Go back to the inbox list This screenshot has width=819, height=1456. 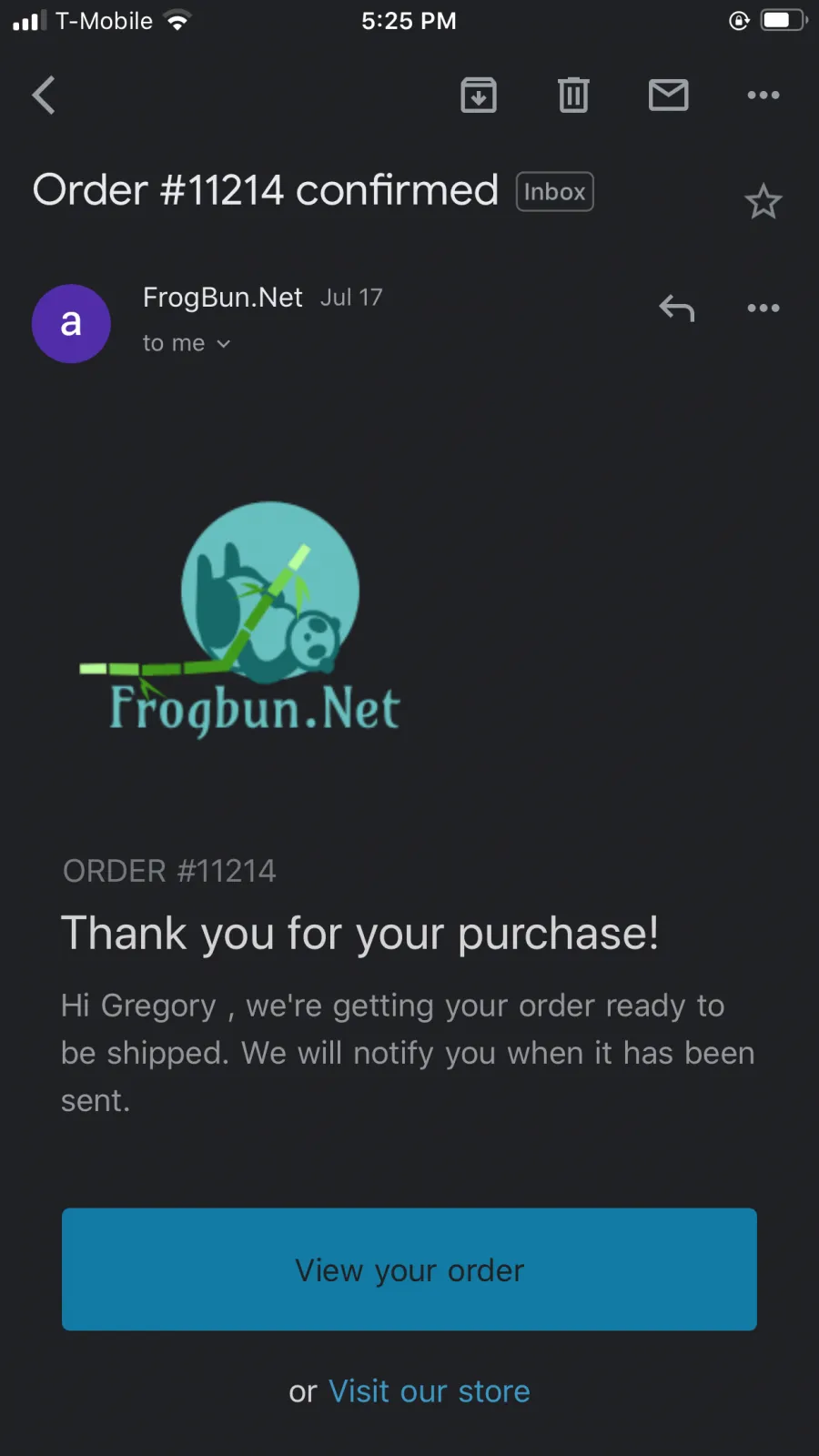click(44, 95)
